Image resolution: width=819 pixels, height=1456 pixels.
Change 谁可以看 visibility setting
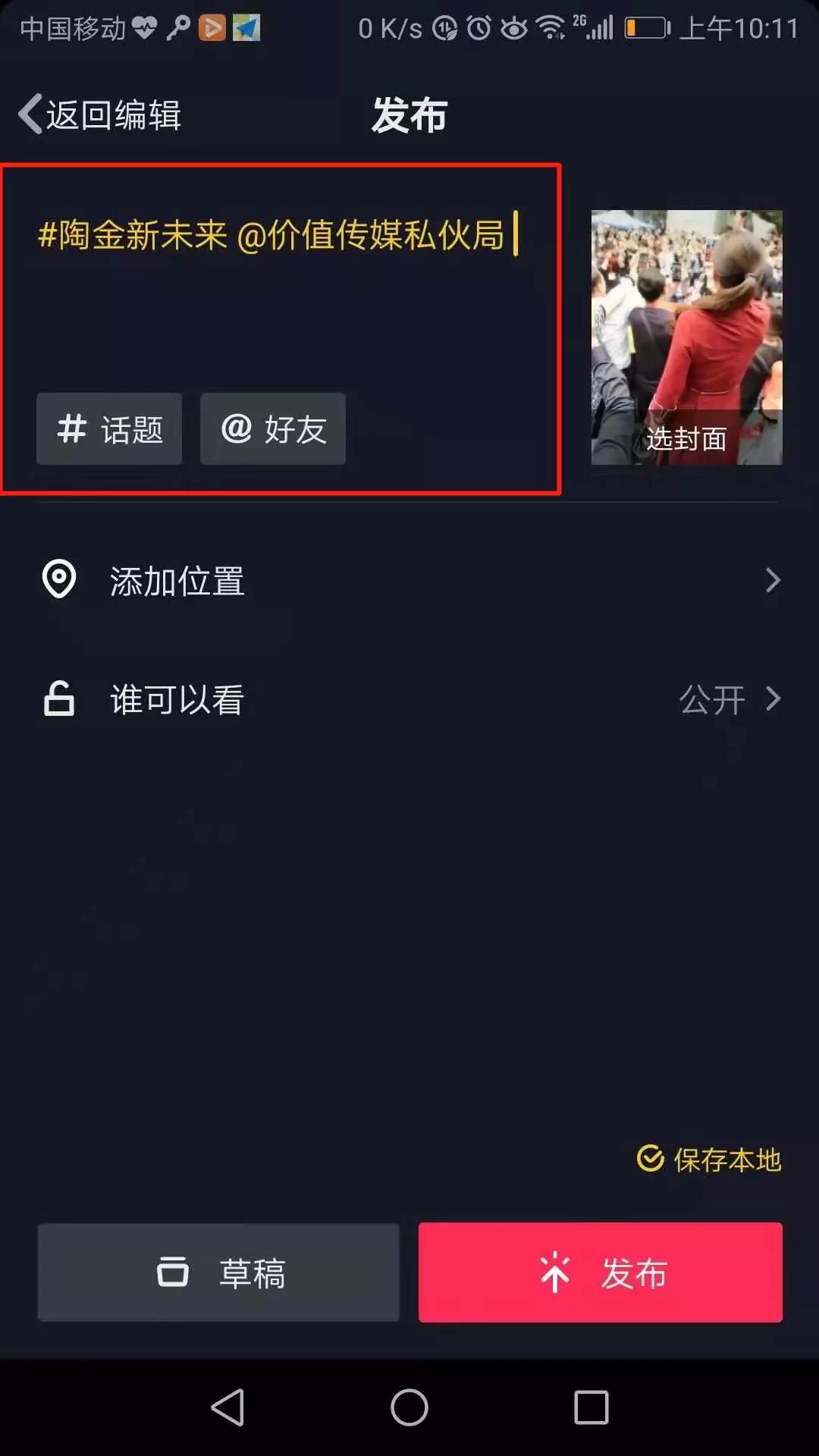[409, 699]
